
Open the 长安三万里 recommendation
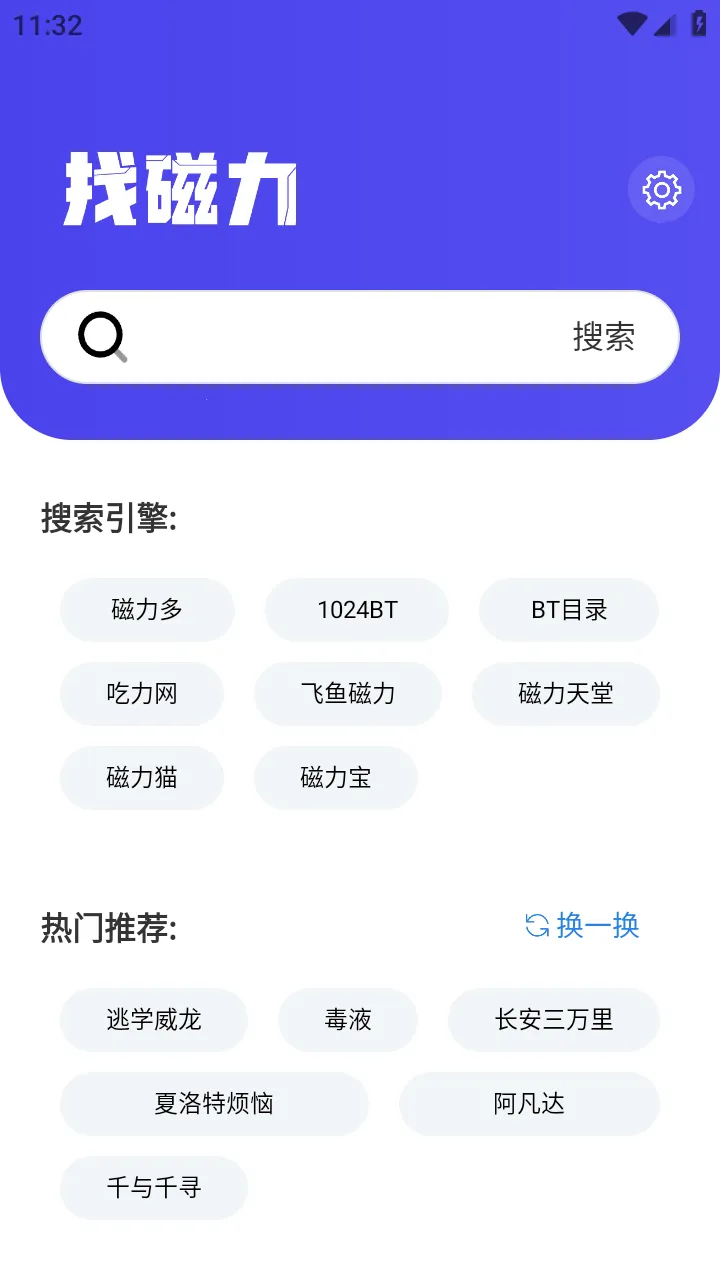pyautogui.click(x=554, y=1020)
